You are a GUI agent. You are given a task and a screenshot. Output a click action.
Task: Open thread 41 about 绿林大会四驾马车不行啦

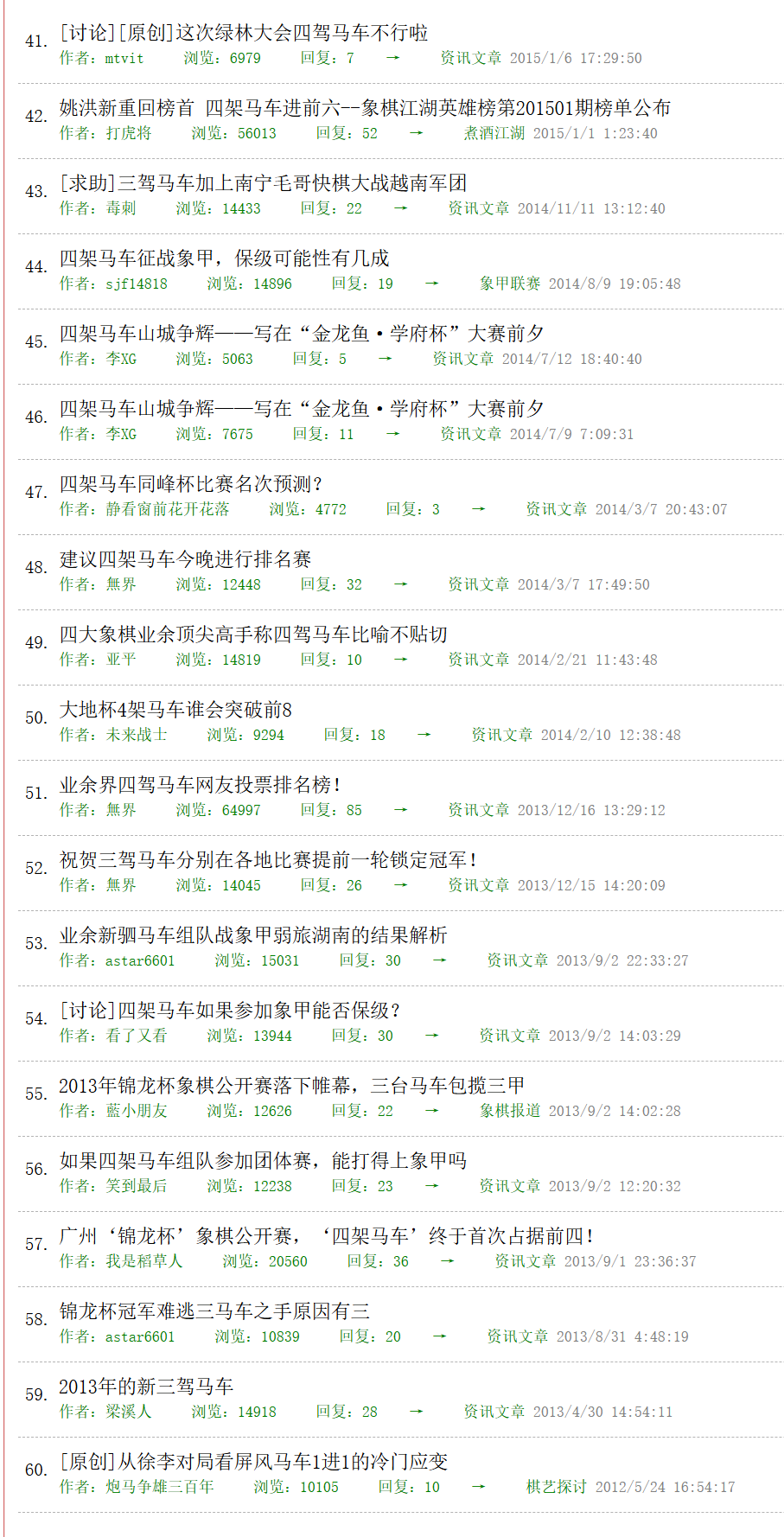(244, 33)
